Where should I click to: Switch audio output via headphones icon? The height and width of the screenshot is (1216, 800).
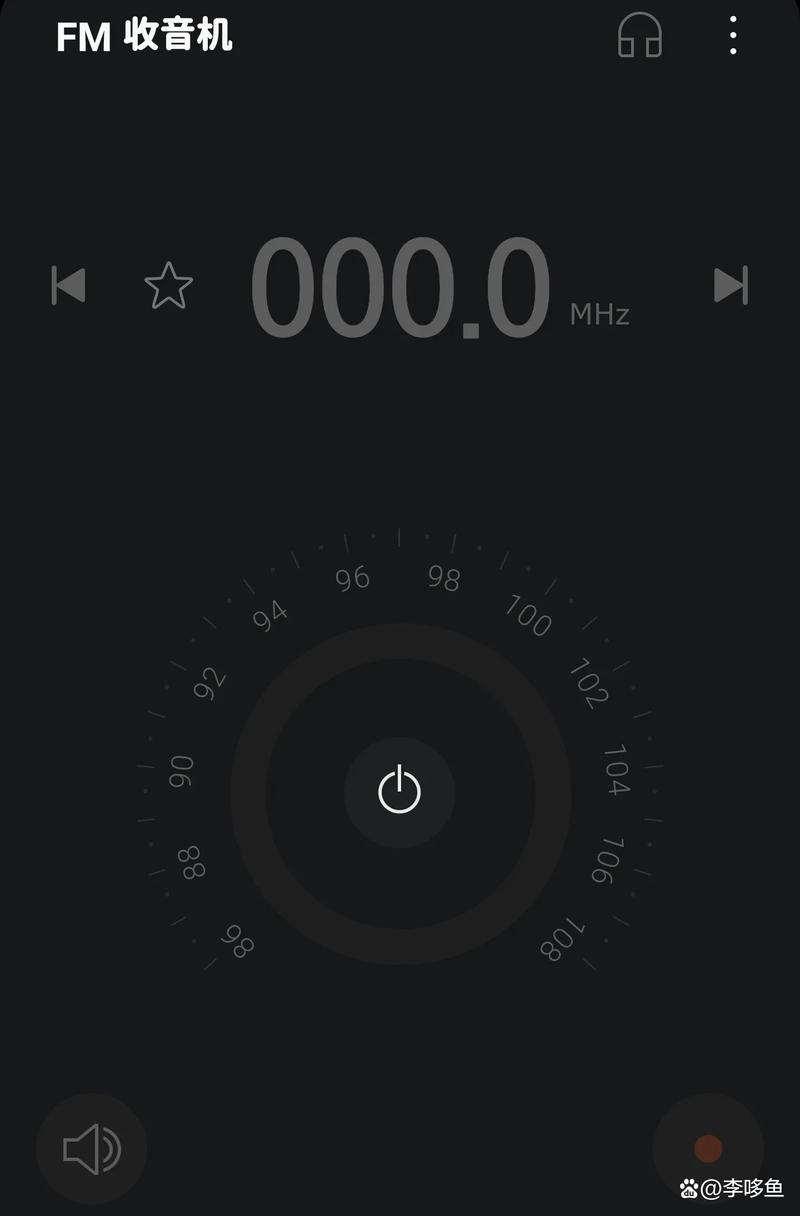point(640,36)
